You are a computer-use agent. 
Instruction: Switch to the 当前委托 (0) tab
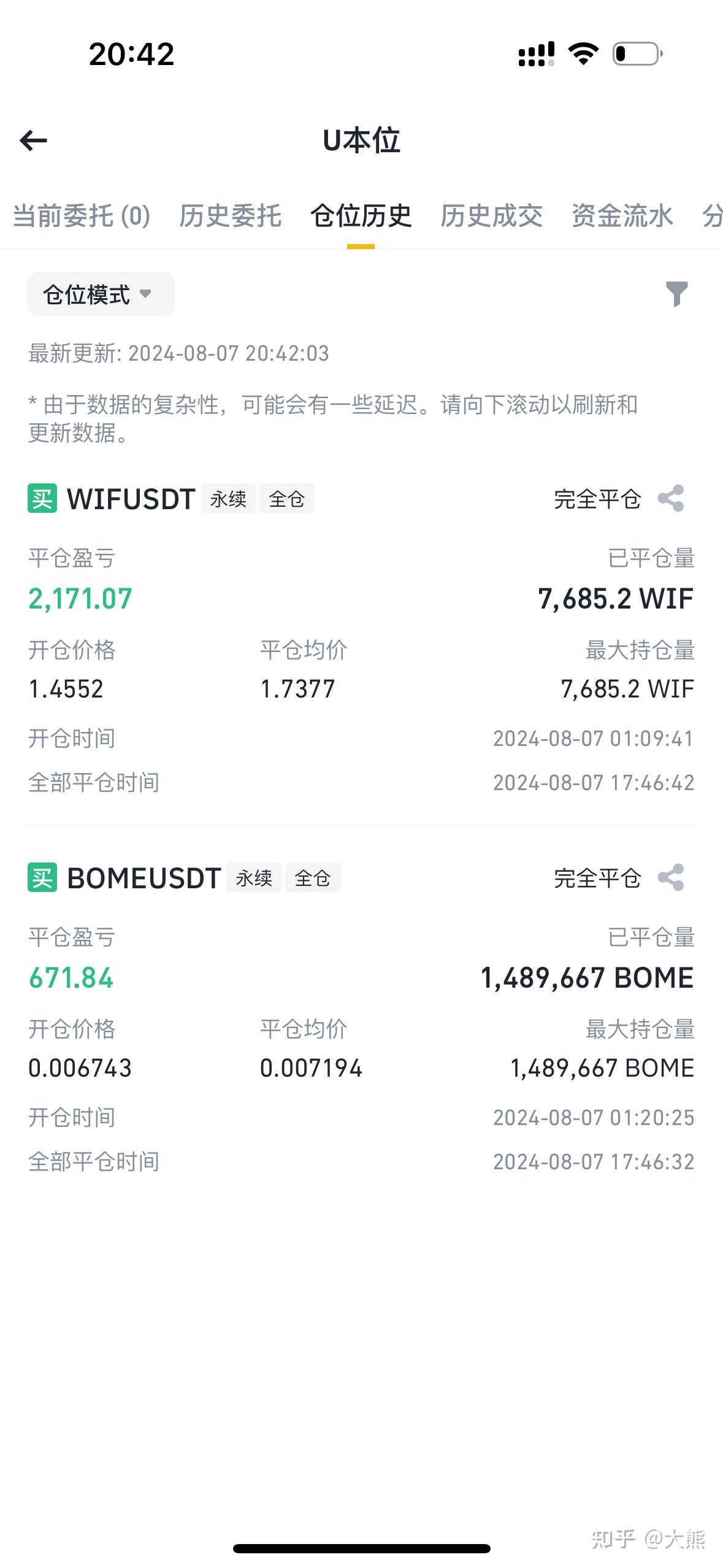click(82, 216)
